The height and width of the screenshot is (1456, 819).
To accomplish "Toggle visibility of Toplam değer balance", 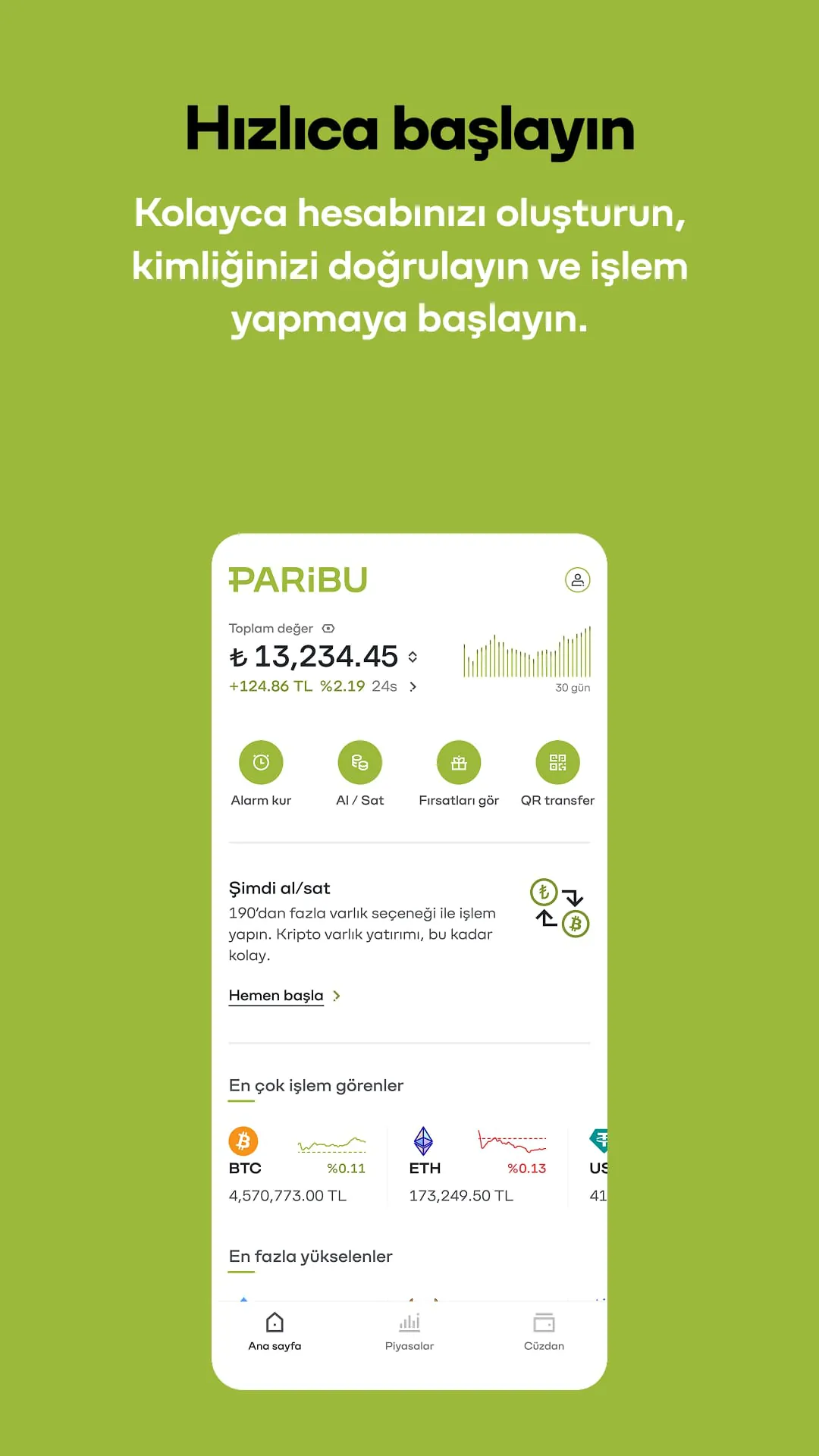I will (x=328, y=628).
